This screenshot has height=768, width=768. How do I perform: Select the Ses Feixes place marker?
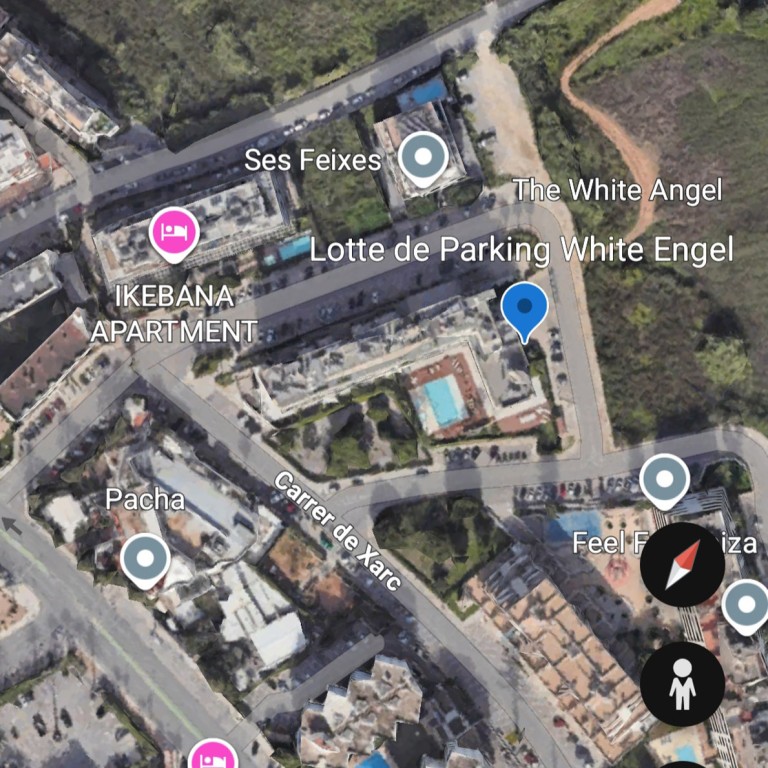click(422, 158)
